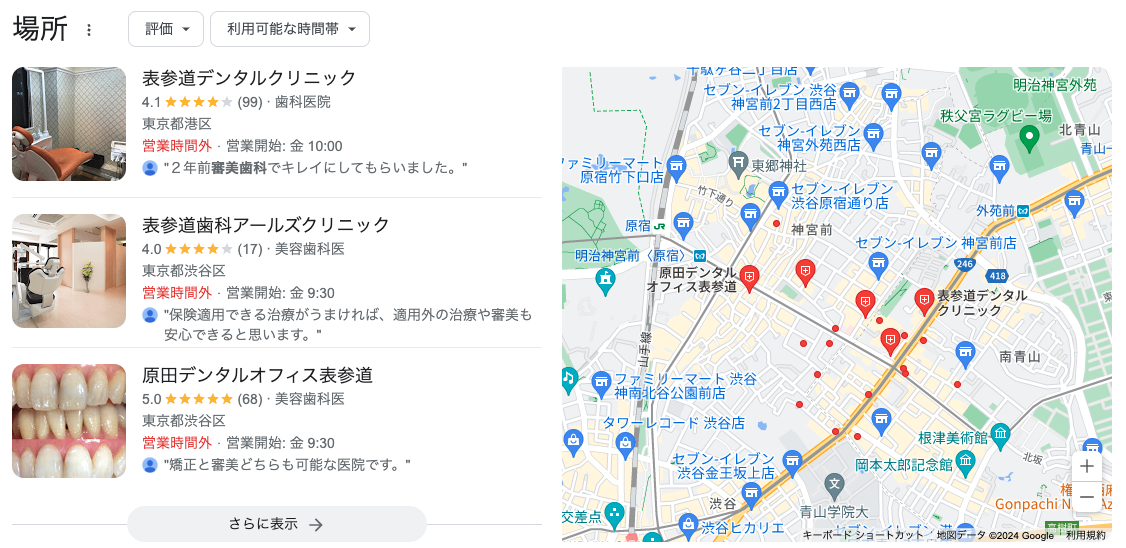Open the 表参道歯科アールズクリニック listing
Screen dimensions: 1126x548
click(x=266, y=224)
